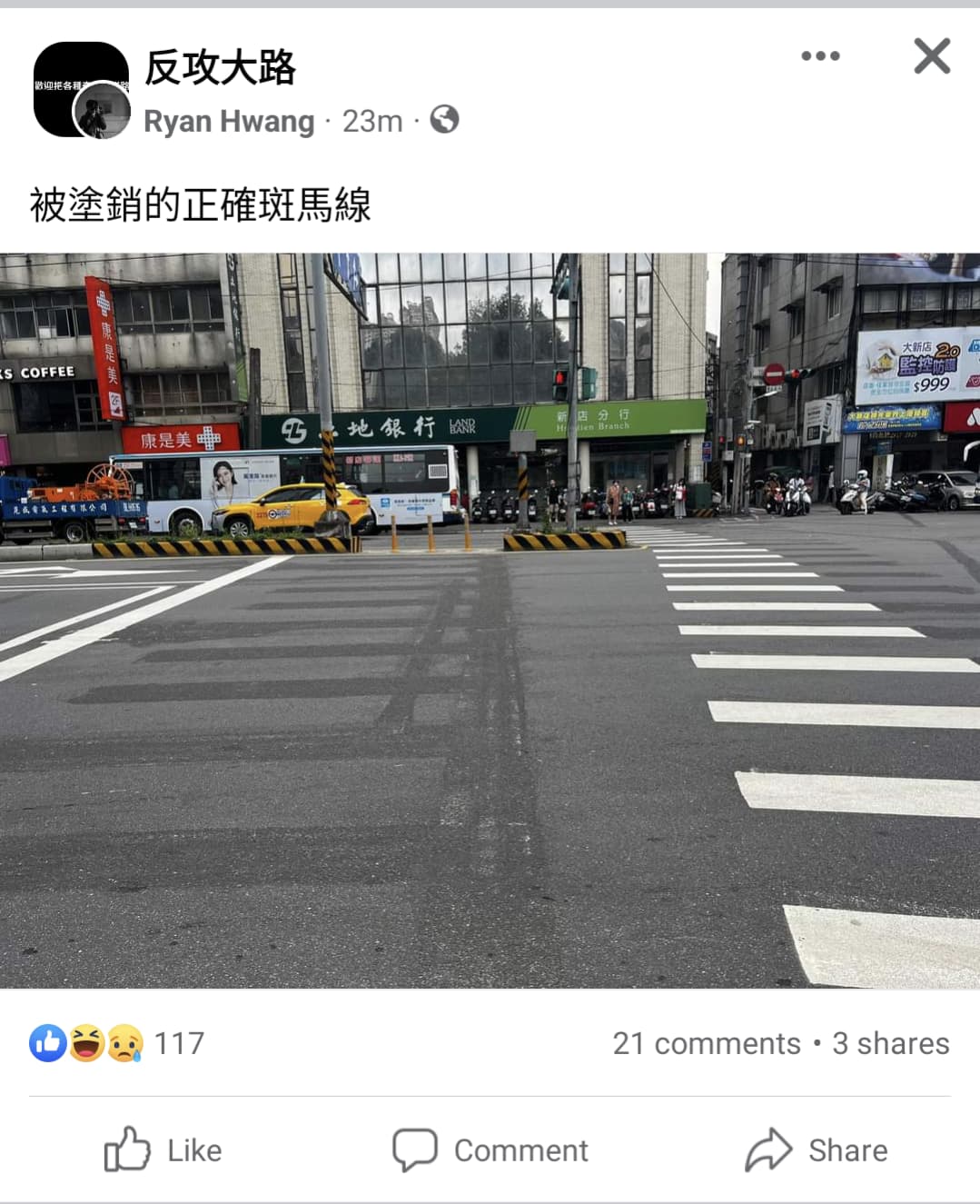
Task: Like this post
Action: coord(163,1150)
